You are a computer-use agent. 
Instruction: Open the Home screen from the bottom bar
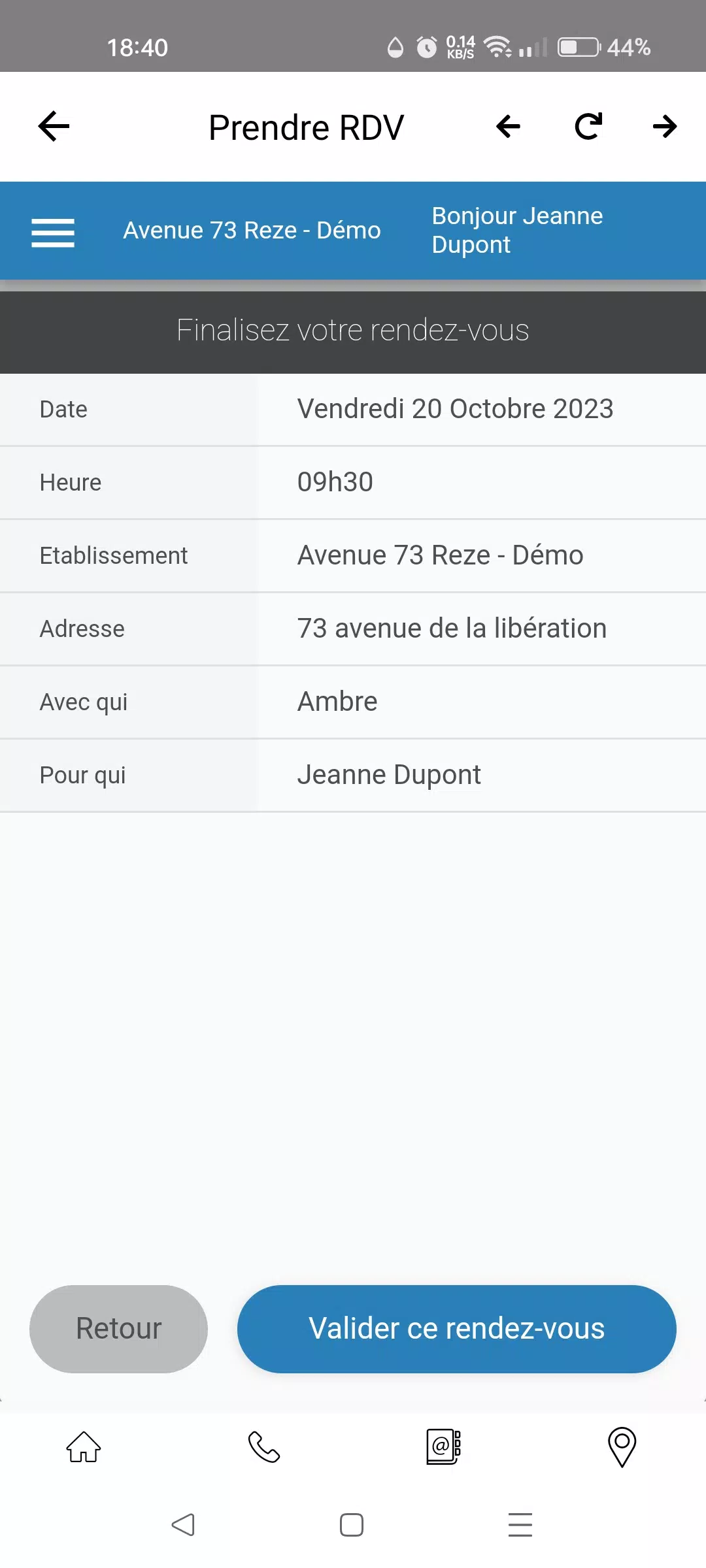pyautogui.click(x=83, y=1448)
